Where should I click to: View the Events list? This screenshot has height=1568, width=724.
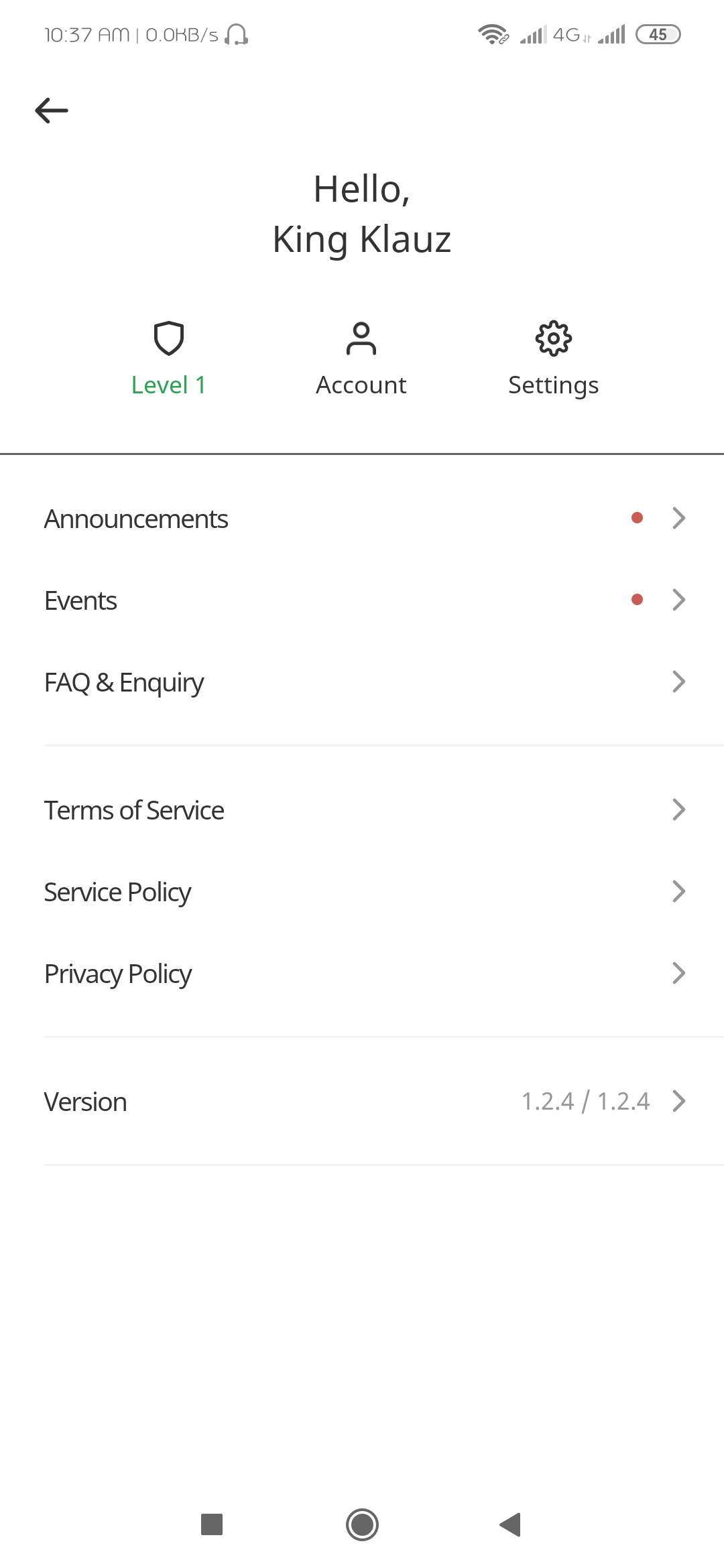pyautogui.click(x=362, y=600)
